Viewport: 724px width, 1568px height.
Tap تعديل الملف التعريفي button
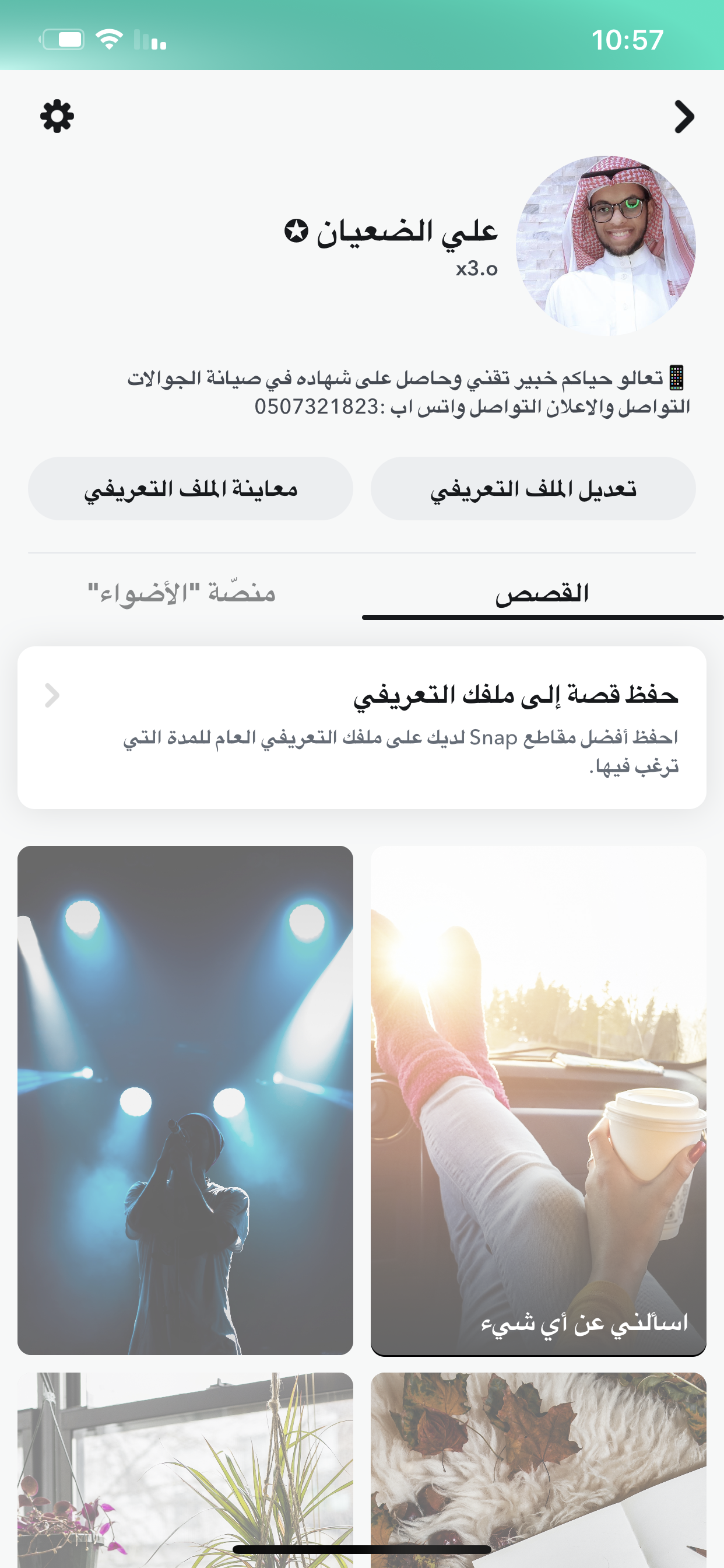(533, 489)
